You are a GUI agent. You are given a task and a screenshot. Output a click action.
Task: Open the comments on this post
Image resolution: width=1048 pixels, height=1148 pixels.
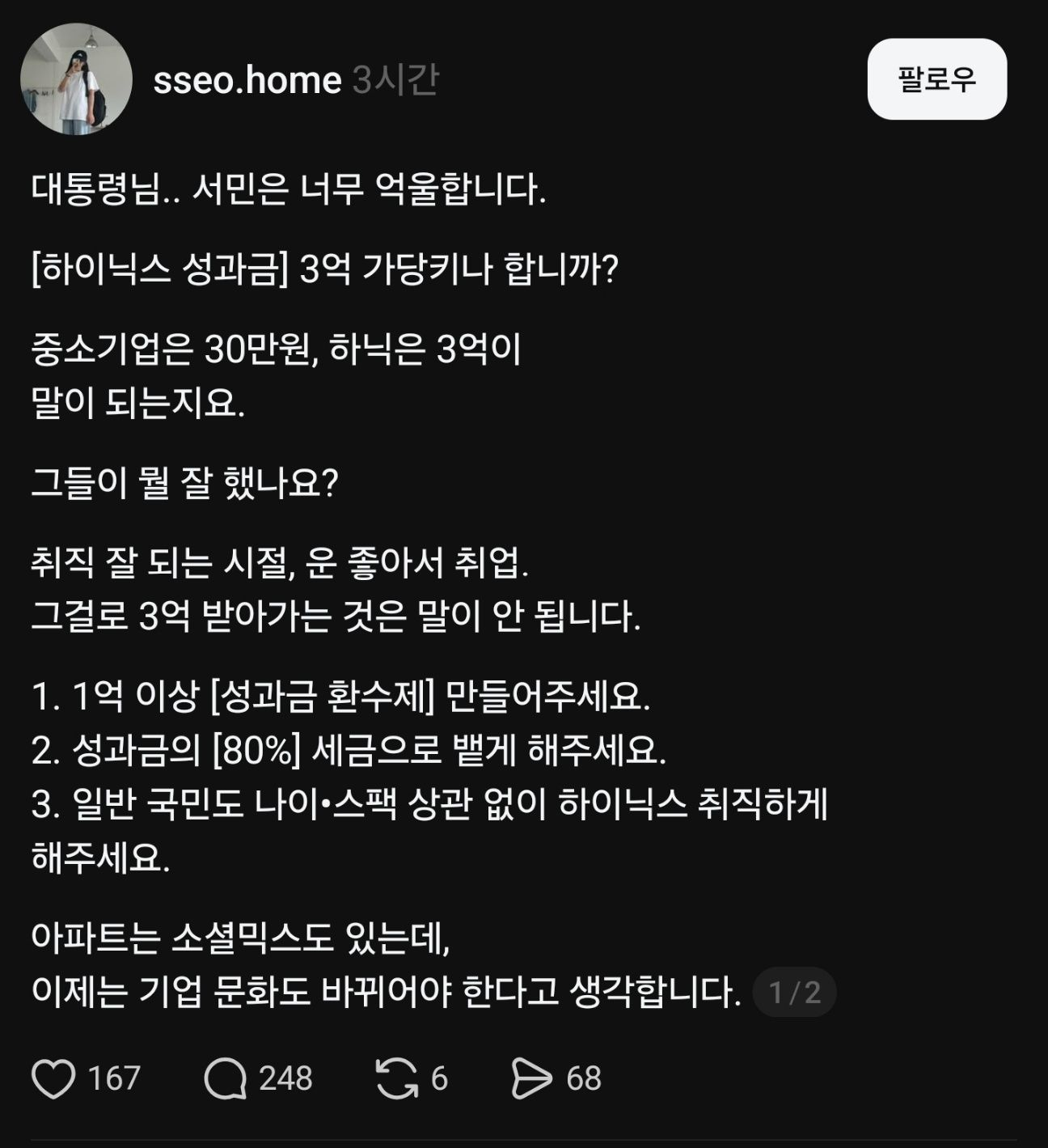[x=225, y=1078]
